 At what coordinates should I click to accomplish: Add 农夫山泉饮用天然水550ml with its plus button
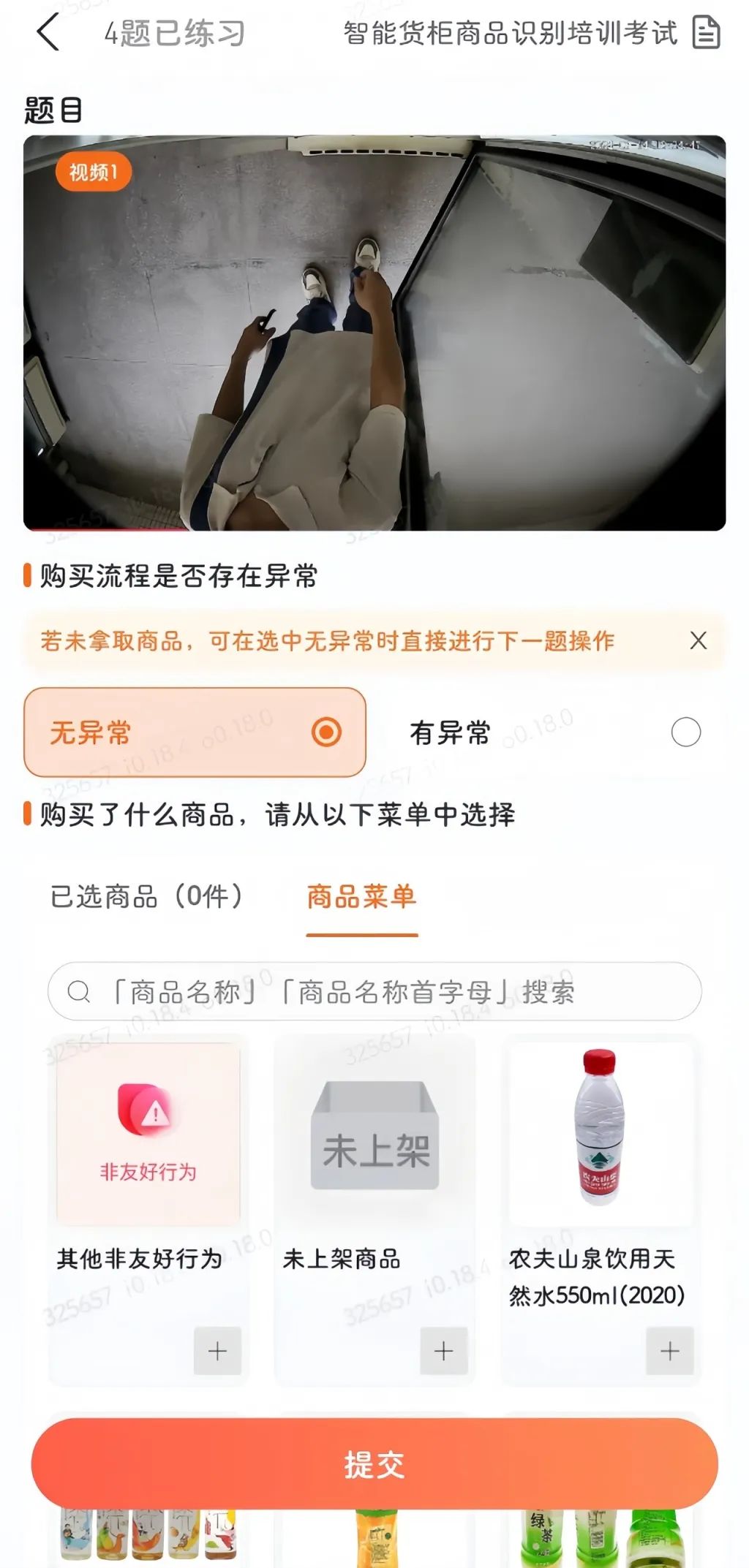[669, 1350]
